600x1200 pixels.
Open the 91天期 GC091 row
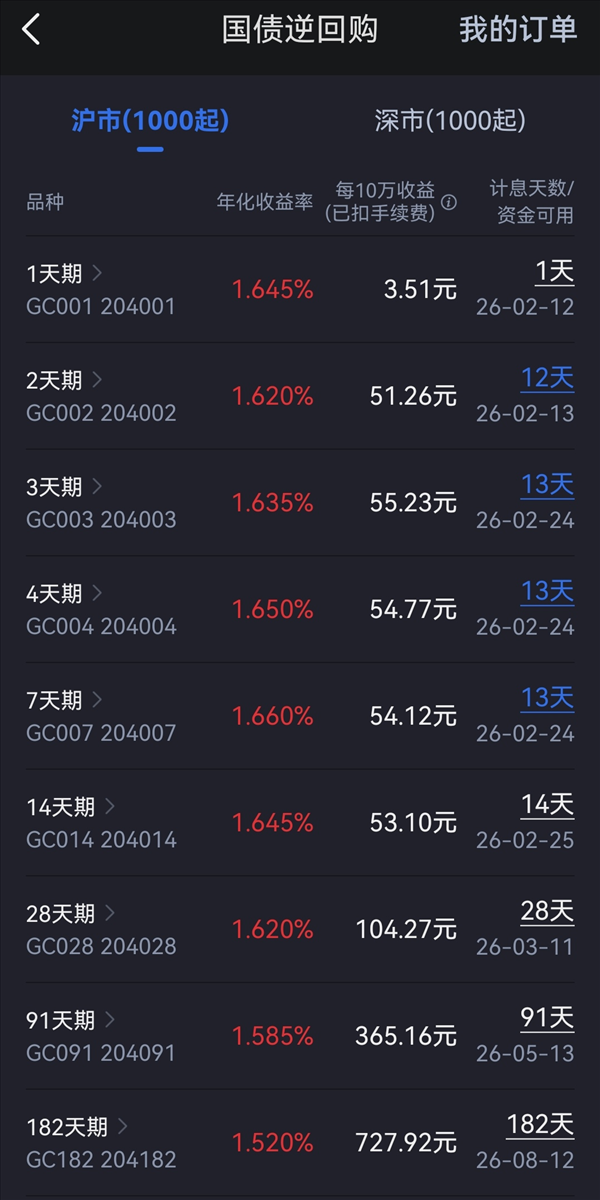pyautogui.click(x=100, y=1036)
